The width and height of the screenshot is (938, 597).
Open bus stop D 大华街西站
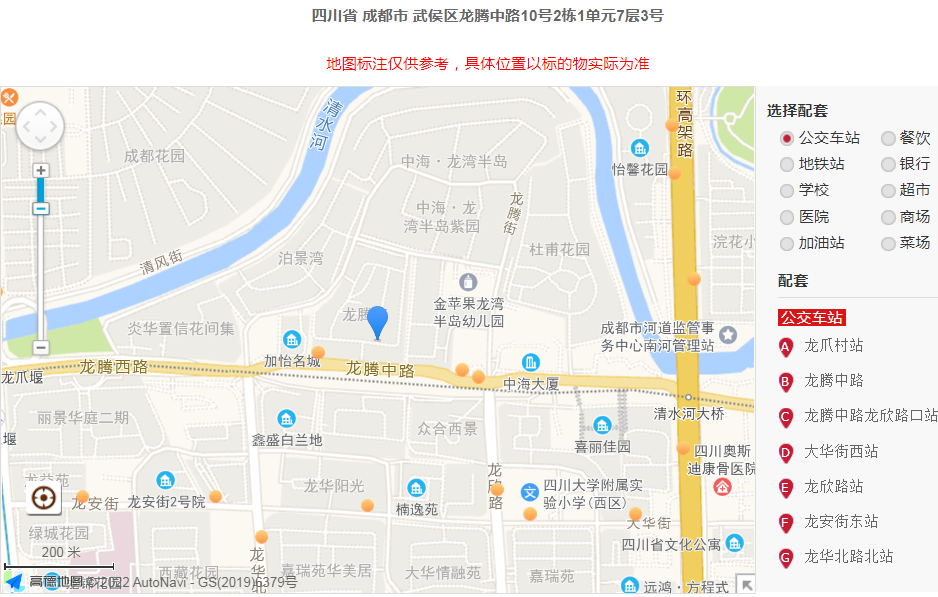(840, 452)
